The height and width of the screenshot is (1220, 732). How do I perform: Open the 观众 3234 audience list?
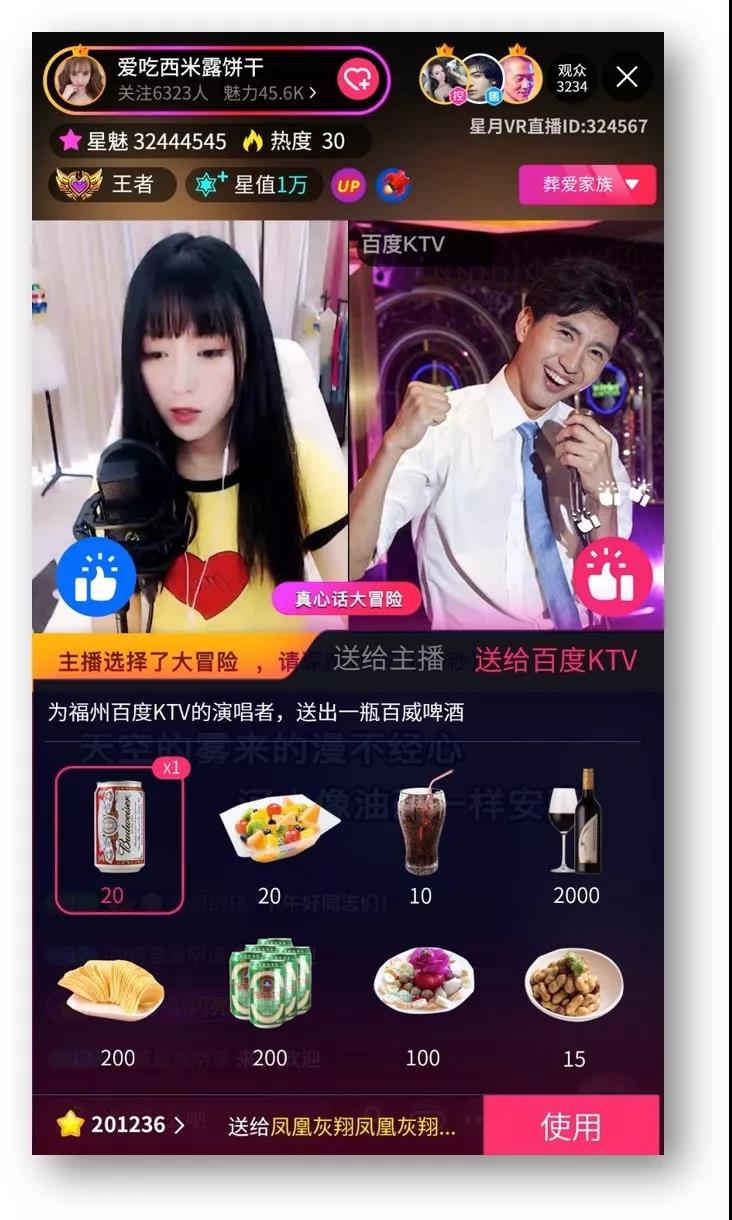tap(571, 78)
